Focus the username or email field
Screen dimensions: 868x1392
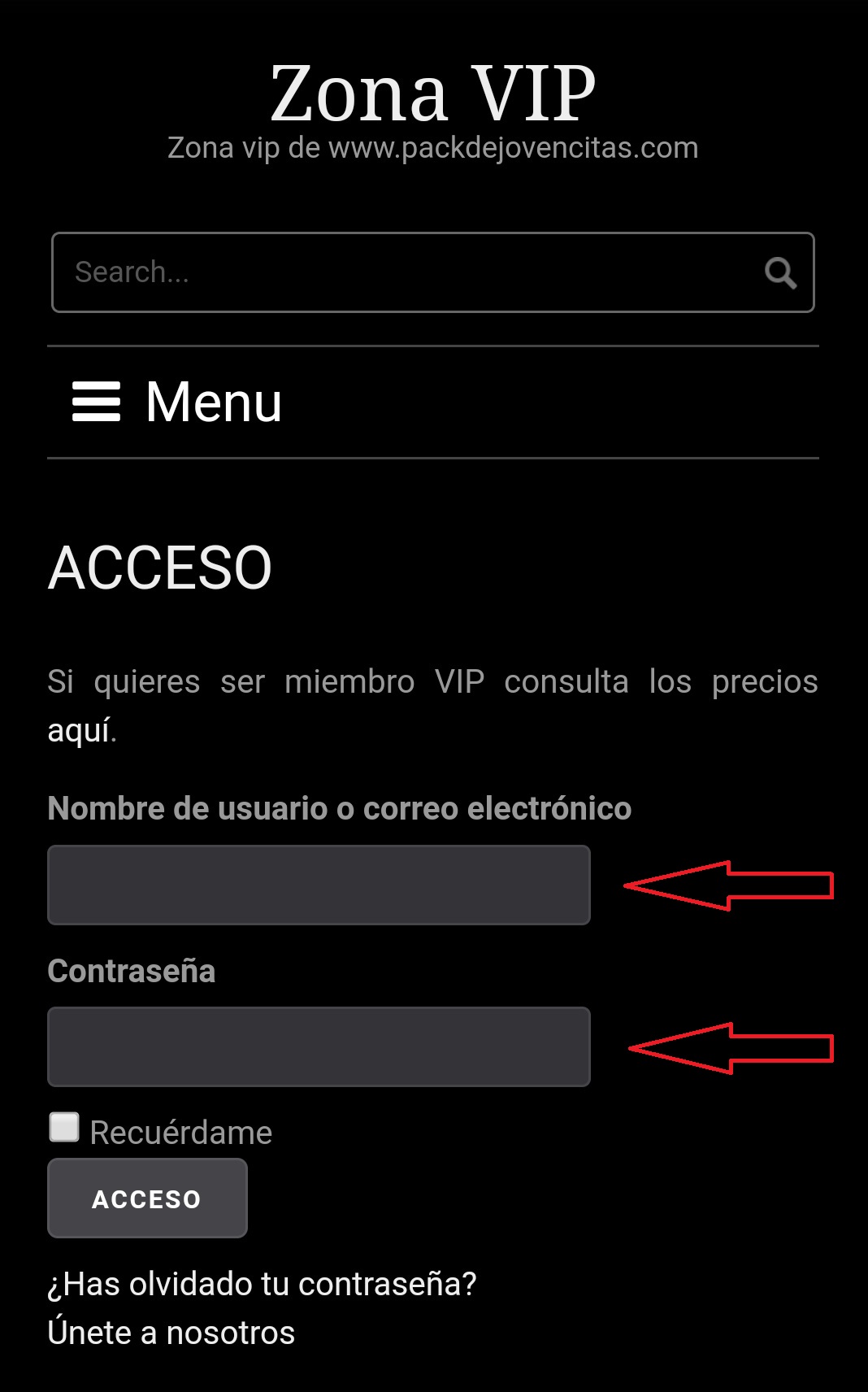click(319, 885)
